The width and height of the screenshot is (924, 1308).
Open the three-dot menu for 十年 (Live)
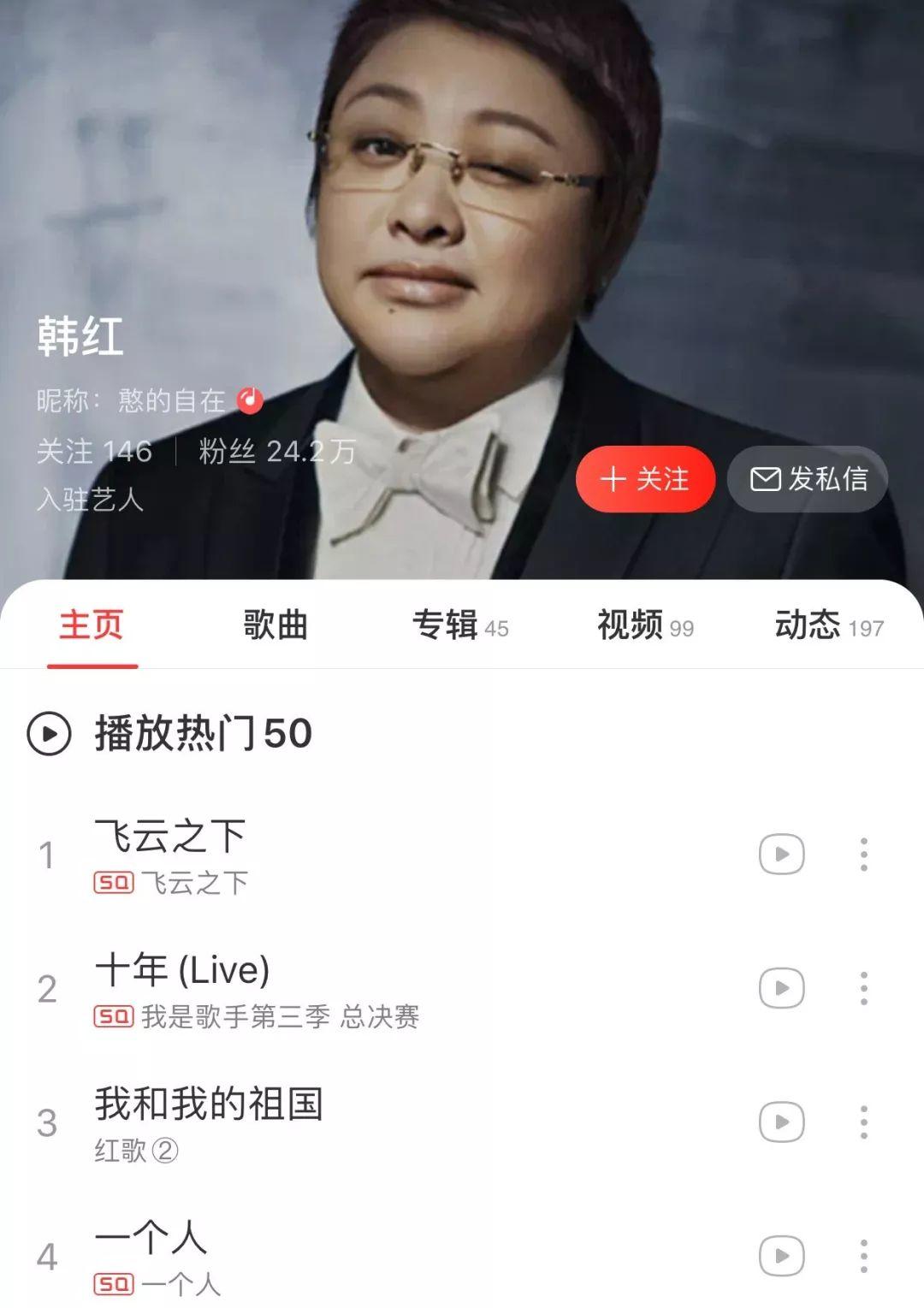coord(863,987)
